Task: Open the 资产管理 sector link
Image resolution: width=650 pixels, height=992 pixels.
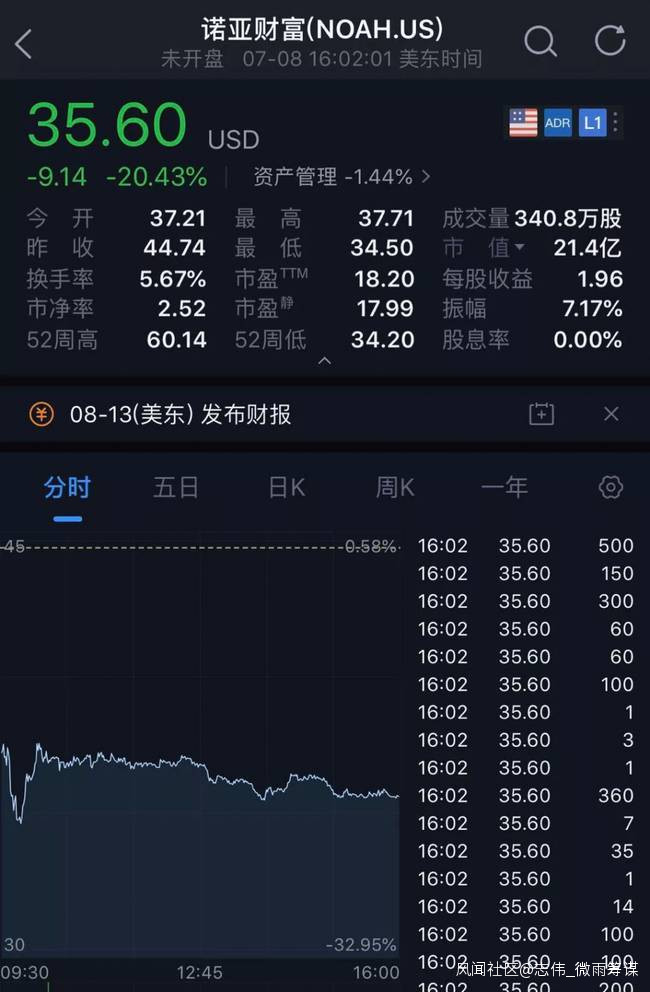Action: tap(342, 177)
